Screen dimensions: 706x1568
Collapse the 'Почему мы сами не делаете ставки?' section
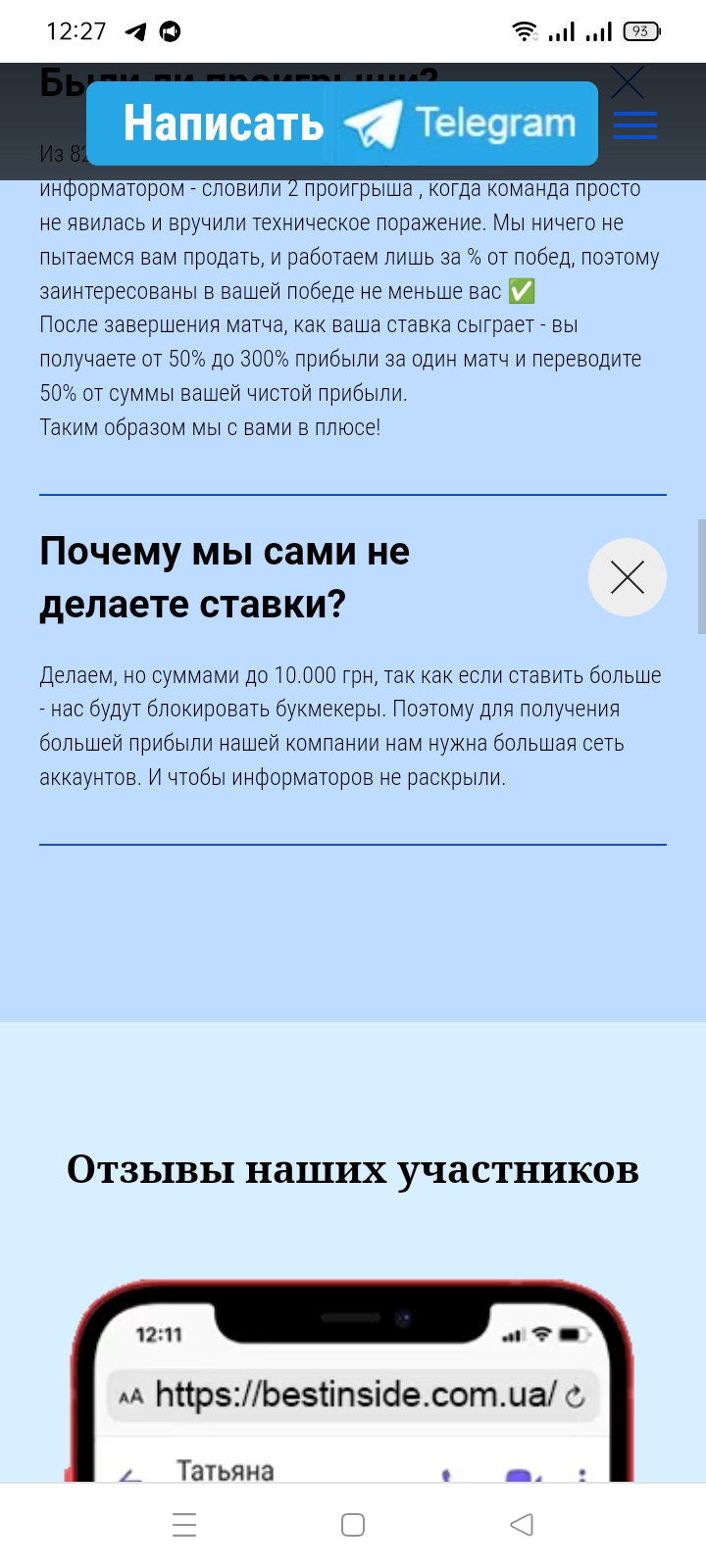tap(628, 577)
